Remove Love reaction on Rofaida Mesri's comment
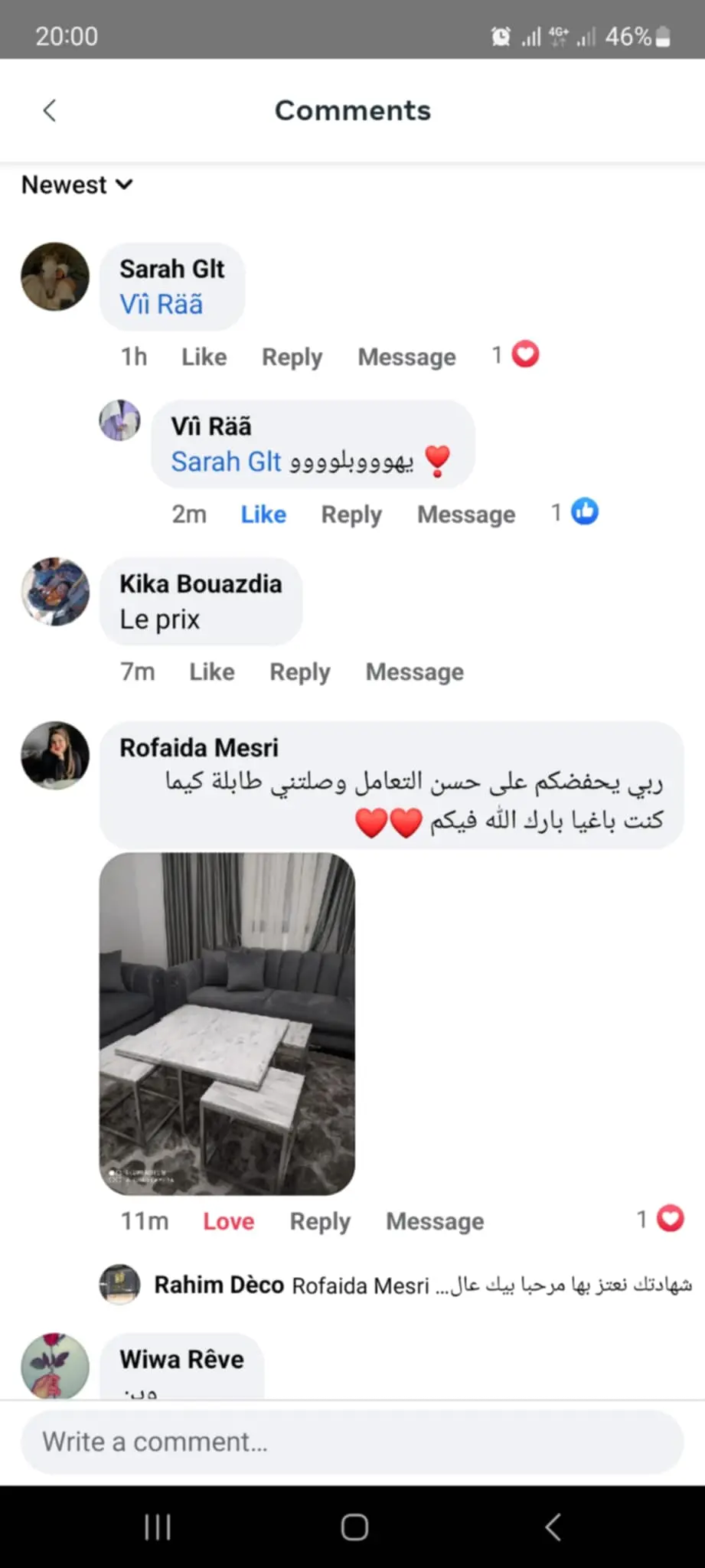Image resolution: width=705 pixels, height=1568 pixels. [x=228, y=1221]
